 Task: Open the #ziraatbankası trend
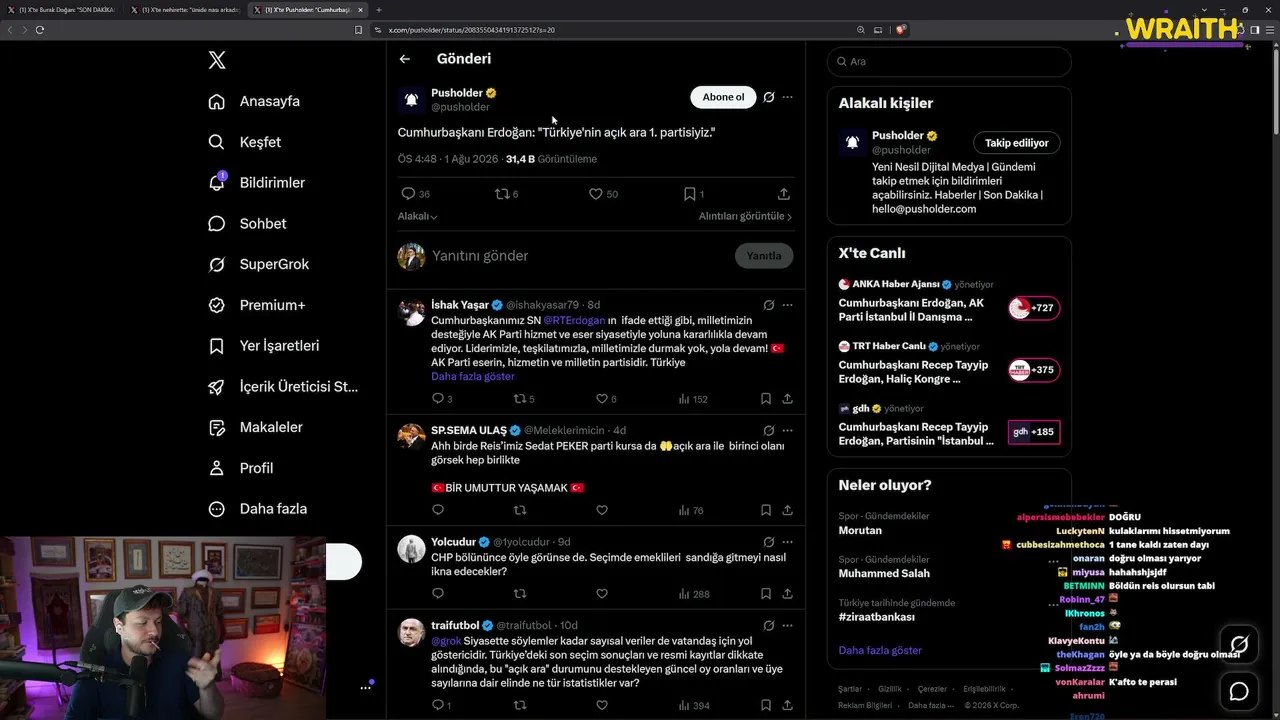[x=876, y=617]
